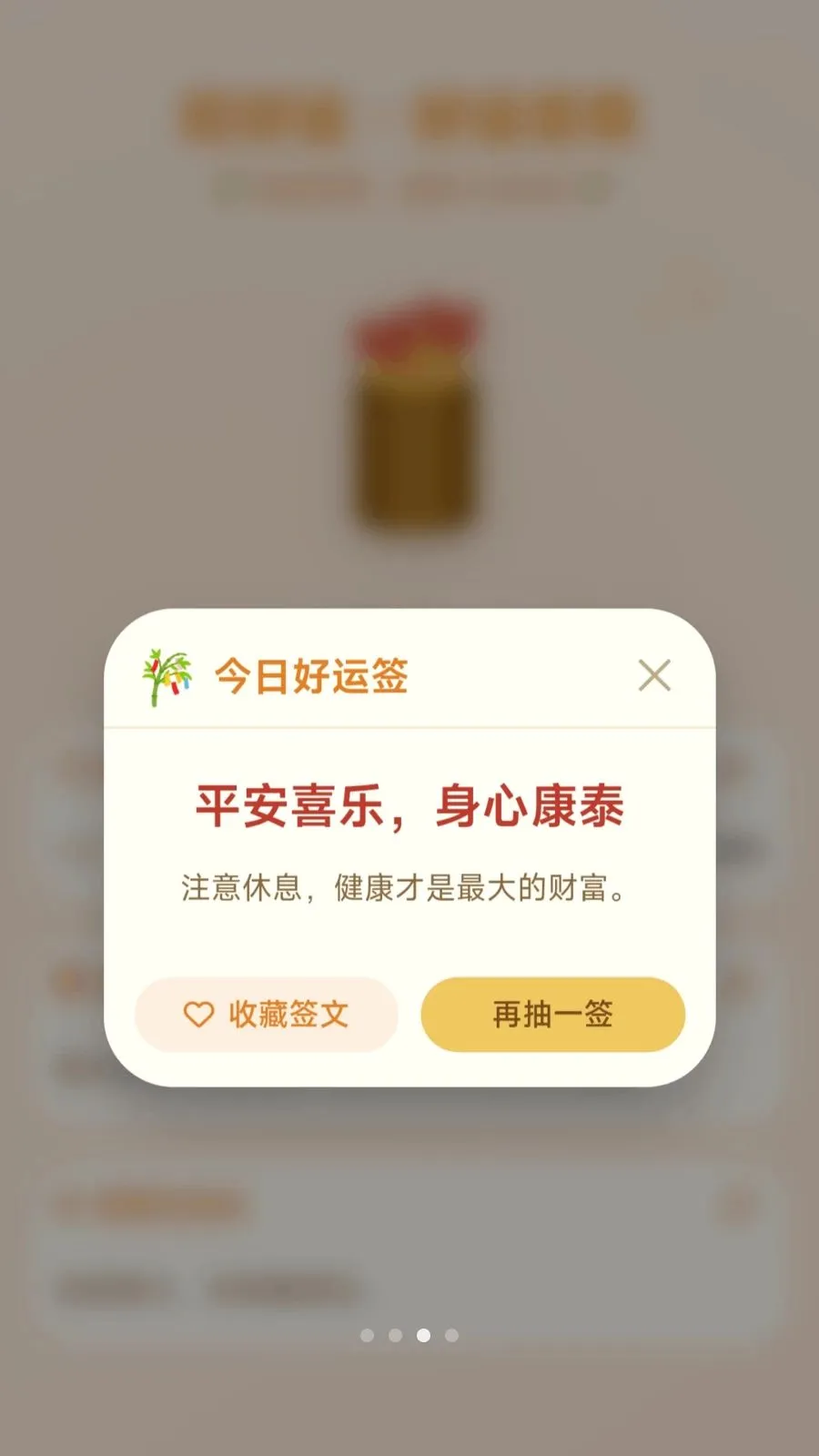Tap the X icon on the fortune dialog
This screenshot has width=819, height=1456.
click(x=654, y=674)
